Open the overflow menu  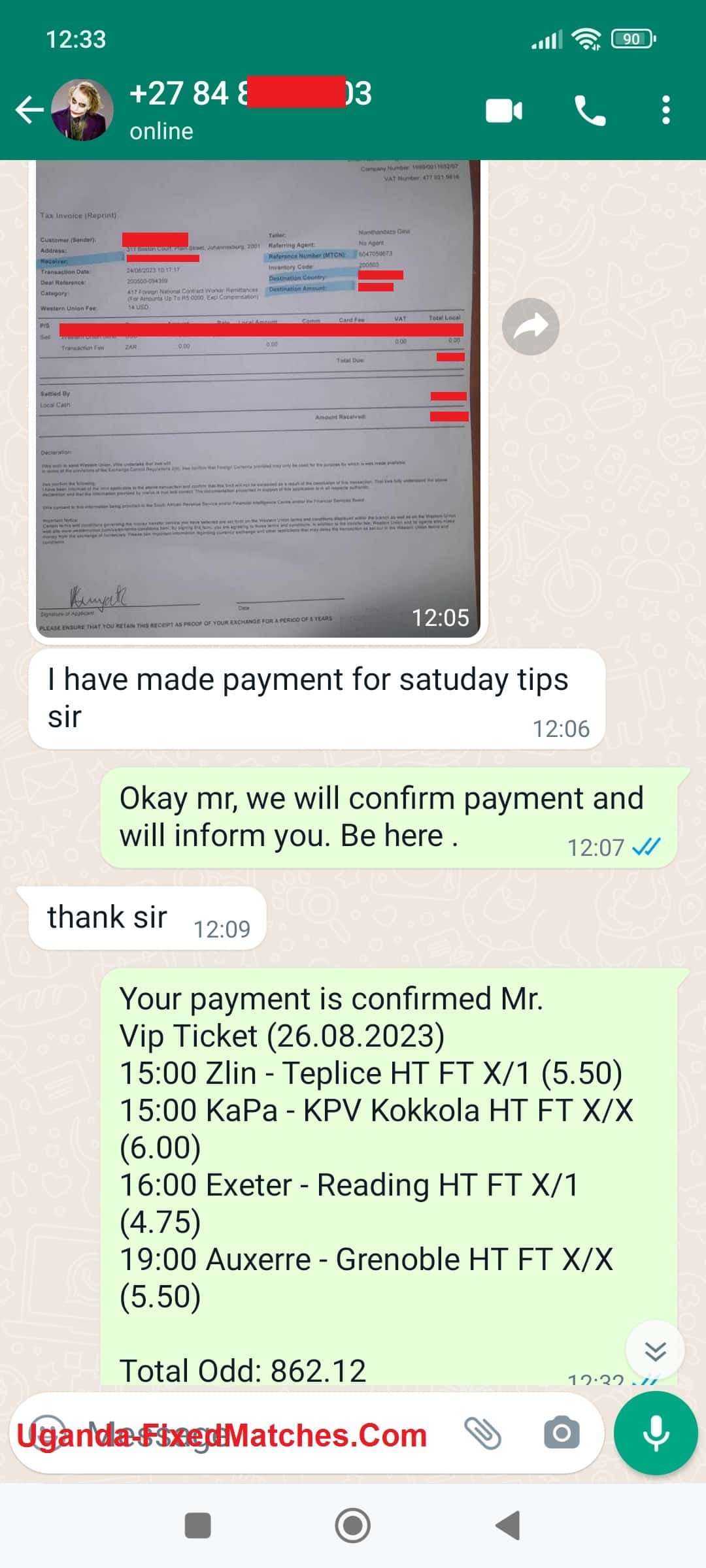click(665, 110)
